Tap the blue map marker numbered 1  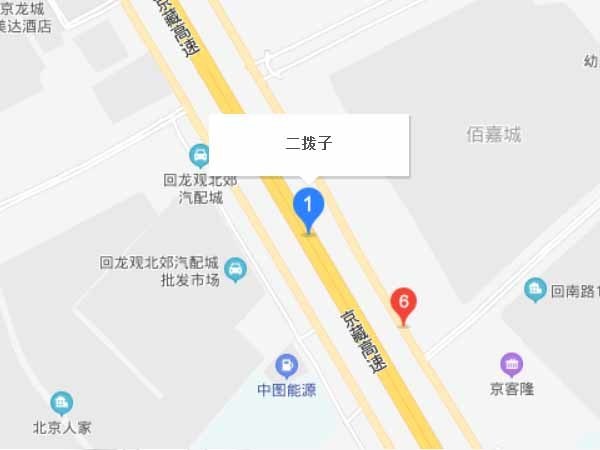click(x=308, y=207)
